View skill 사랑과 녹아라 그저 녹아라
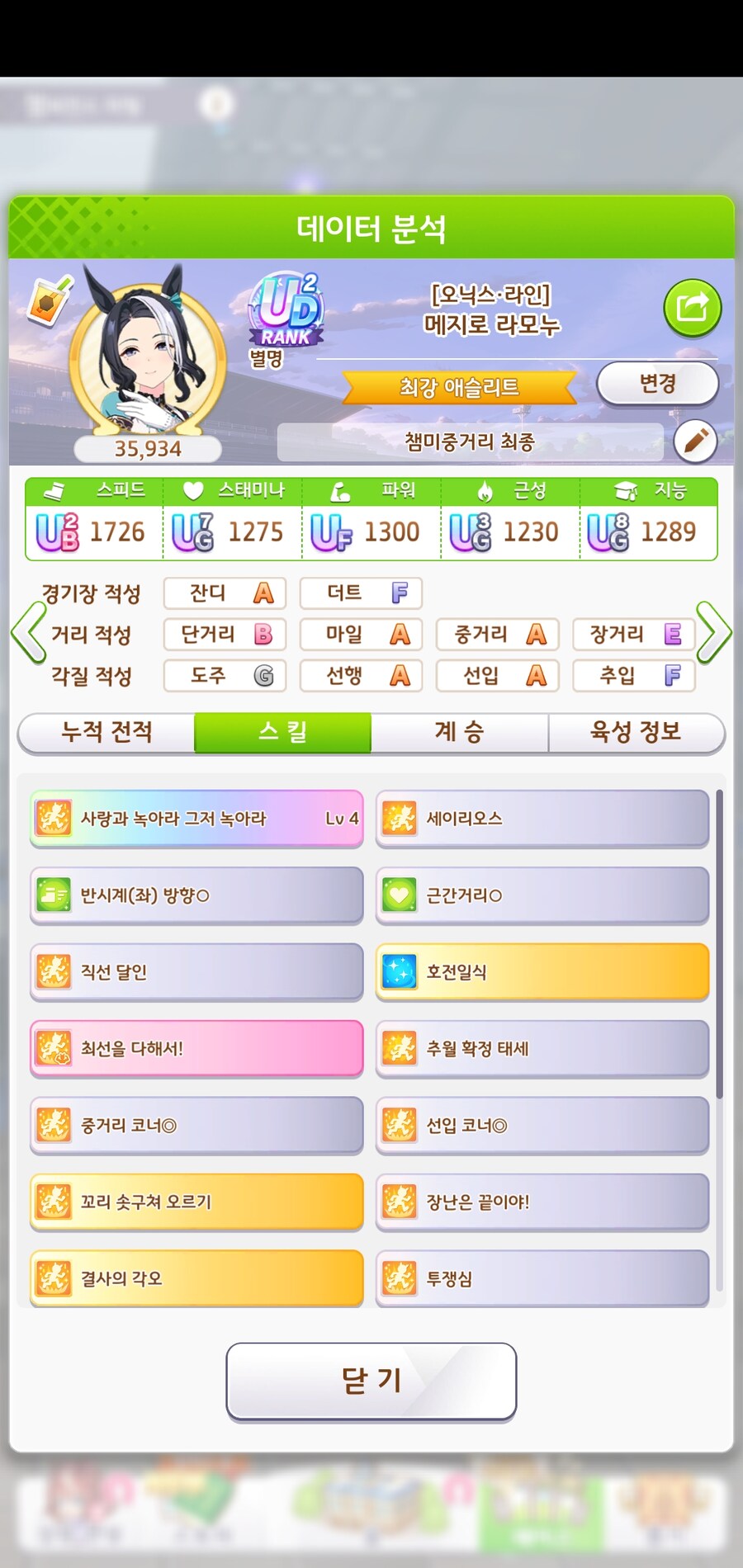The height and width of the screenshot is (1568, 743). [x=196, y=819]
